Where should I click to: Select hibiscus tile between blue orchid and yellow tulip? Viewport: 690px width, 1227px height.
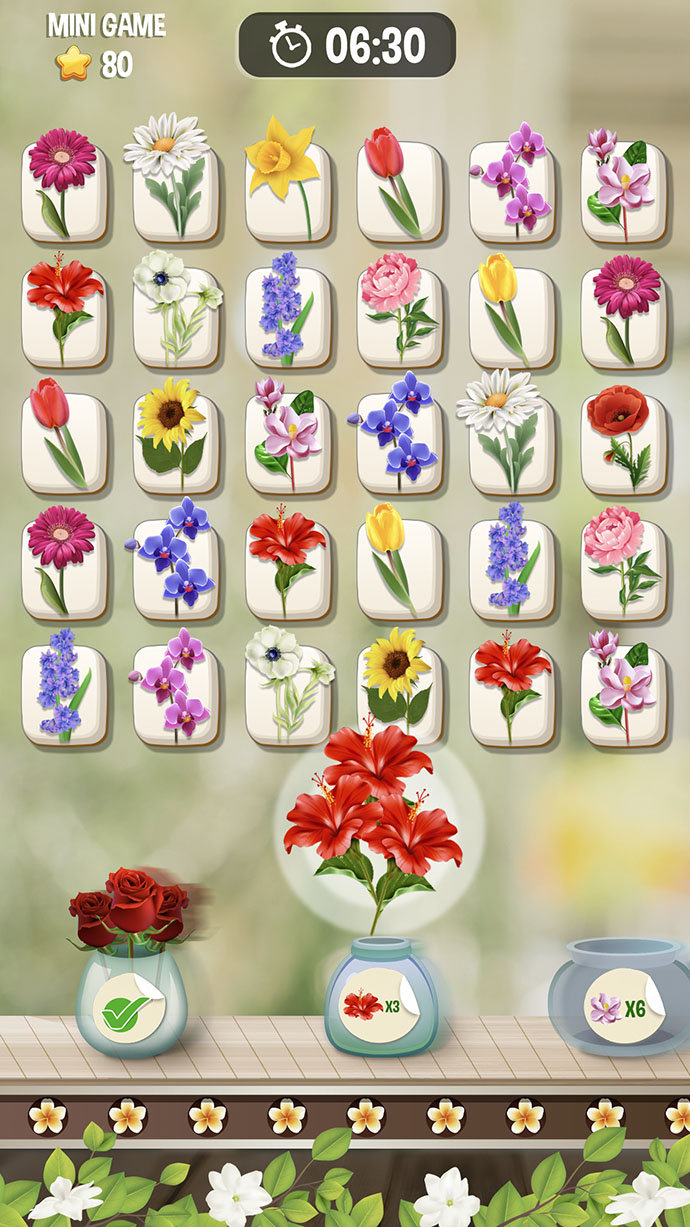288,568
